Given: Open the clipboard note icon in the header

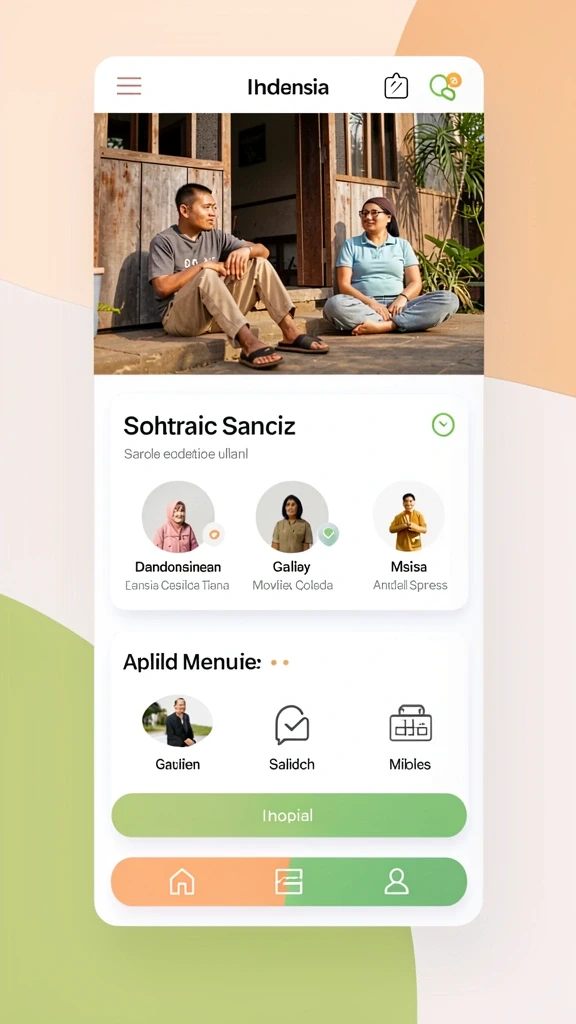Looking at the screenshot, I should [396, 86].
